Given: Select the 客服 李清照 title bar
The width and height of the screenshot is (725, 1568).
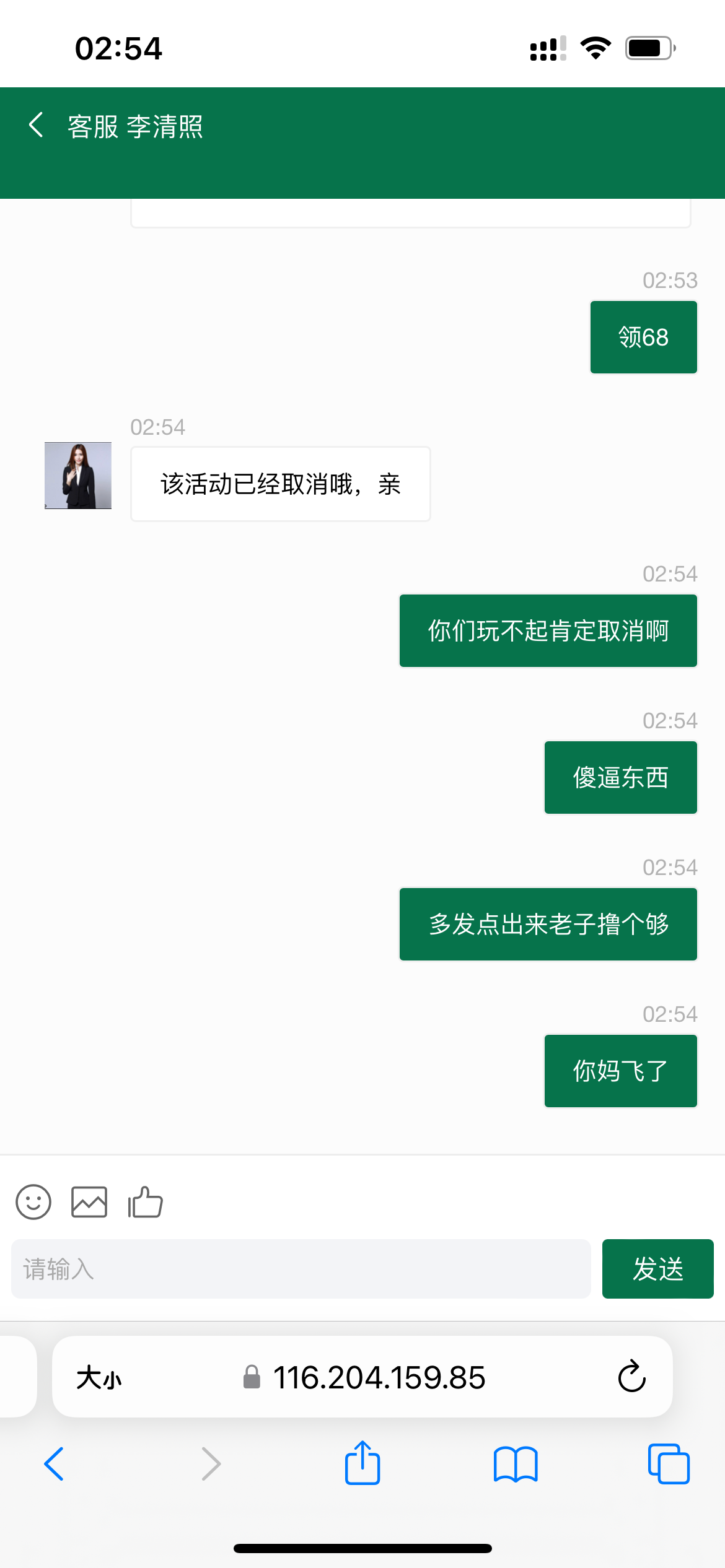Looking at the screenshot, I should point(136,126).
